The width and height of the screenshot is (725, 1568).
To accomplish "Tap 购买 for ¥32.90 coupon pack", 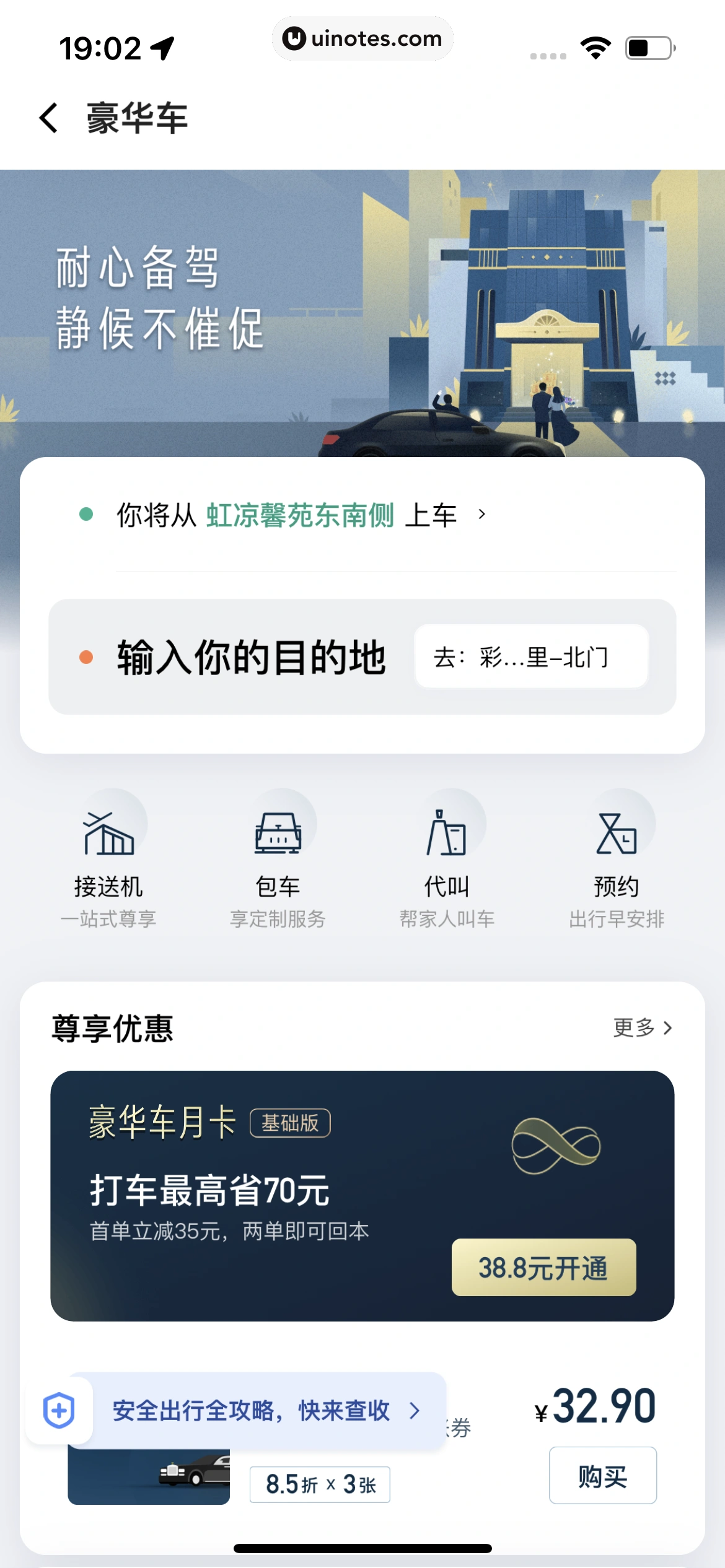I will pos(602,1476).
